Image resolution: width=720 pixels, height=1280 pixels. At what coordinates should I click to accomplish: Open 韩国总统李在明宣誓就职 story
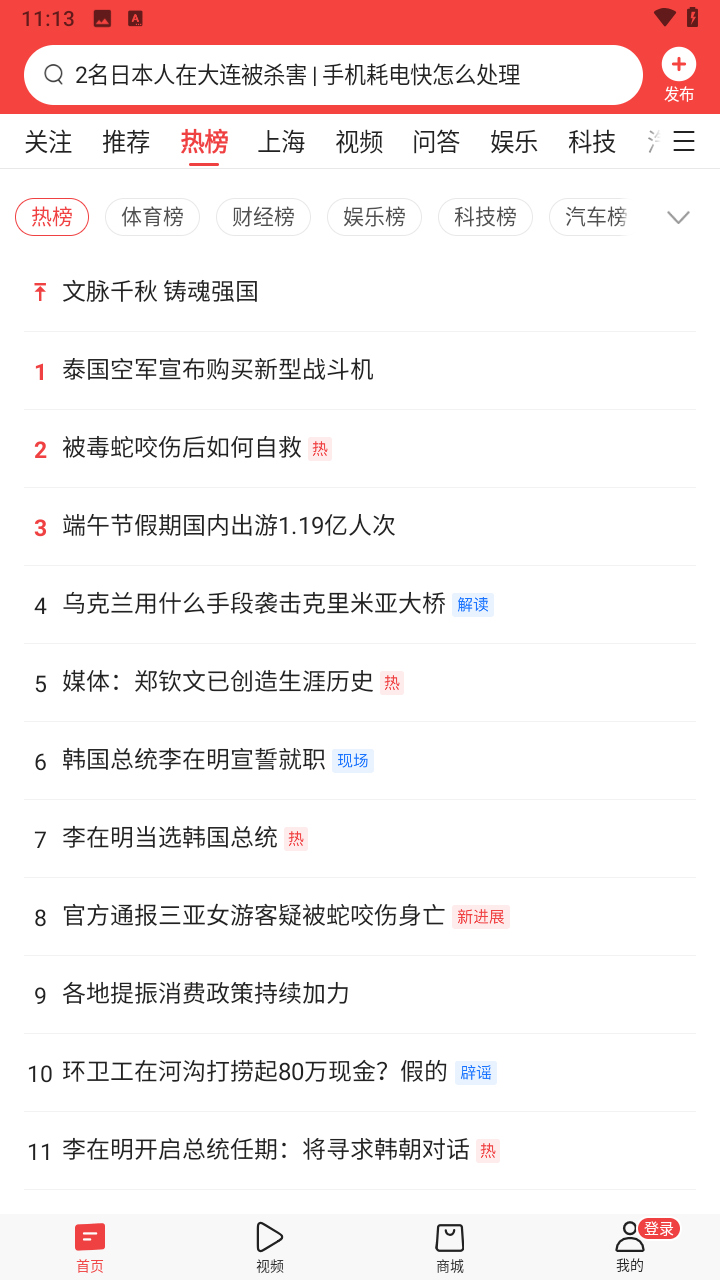pos(194,760)
